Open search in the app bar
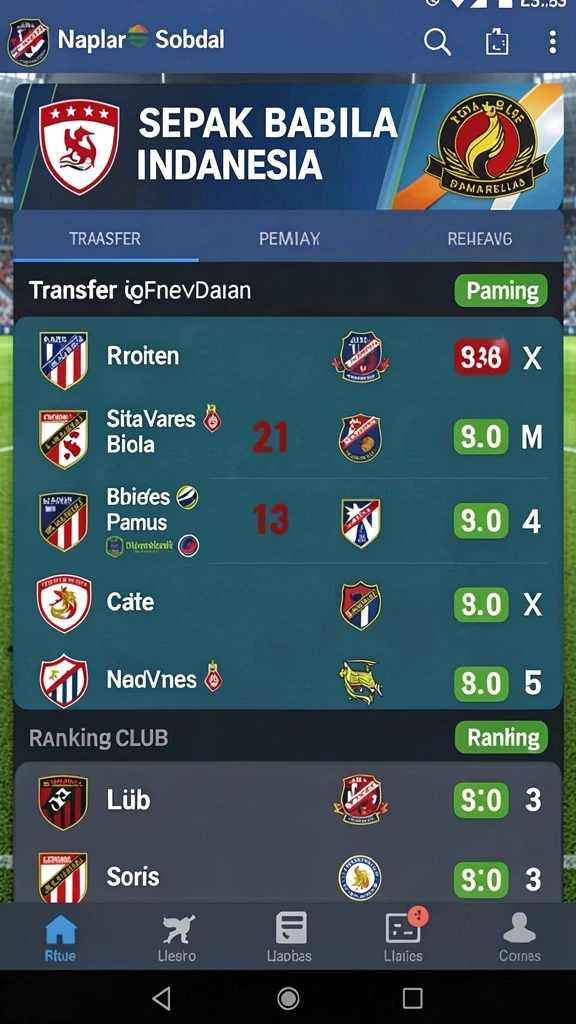 pos(437,42)
